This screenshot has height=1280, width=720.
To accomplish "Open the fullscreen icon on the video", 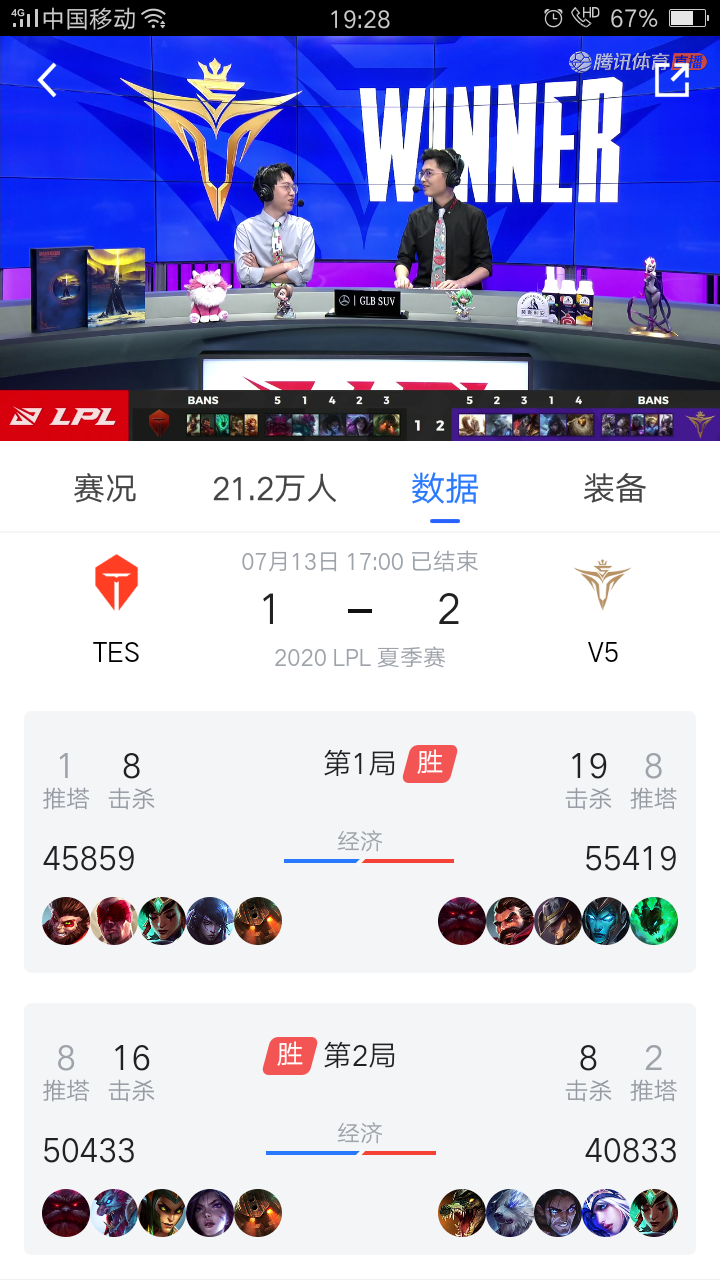I will (672, 79).
